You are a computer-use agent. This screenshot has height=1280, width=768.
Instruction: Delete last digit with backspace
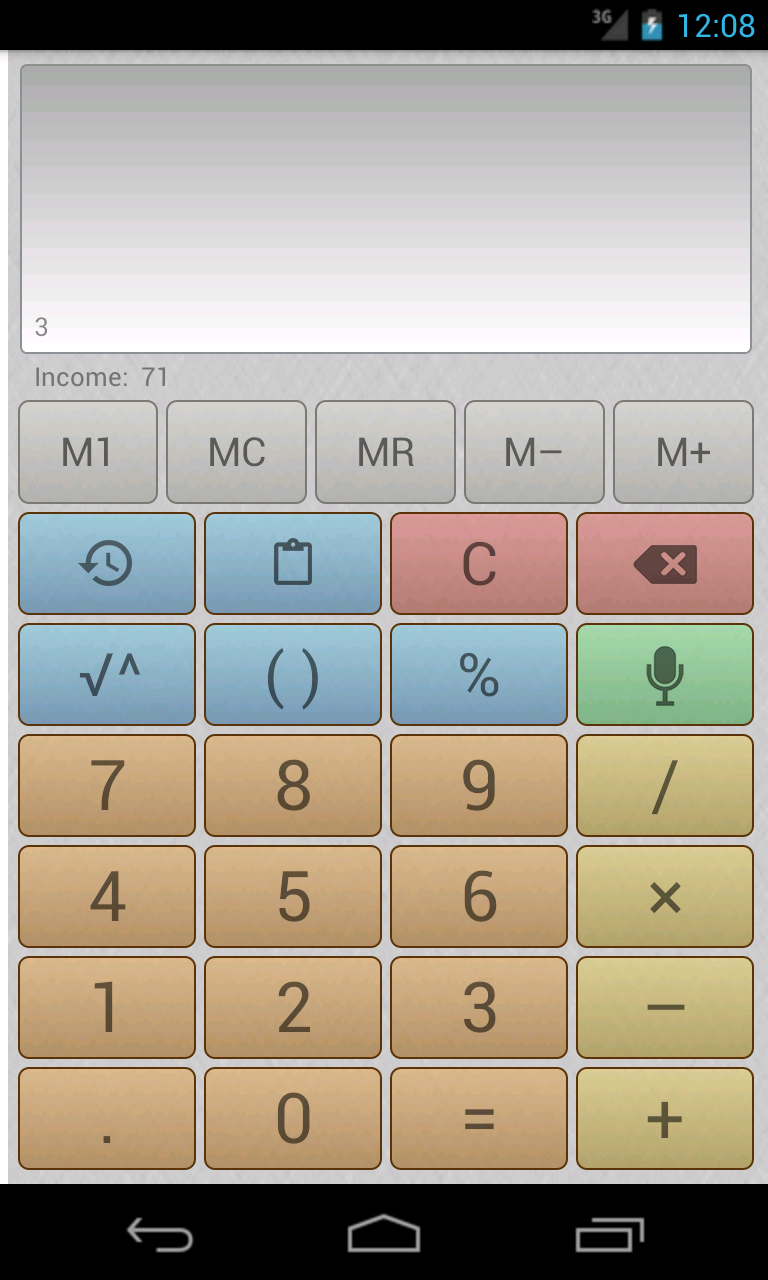coord(665,564)
